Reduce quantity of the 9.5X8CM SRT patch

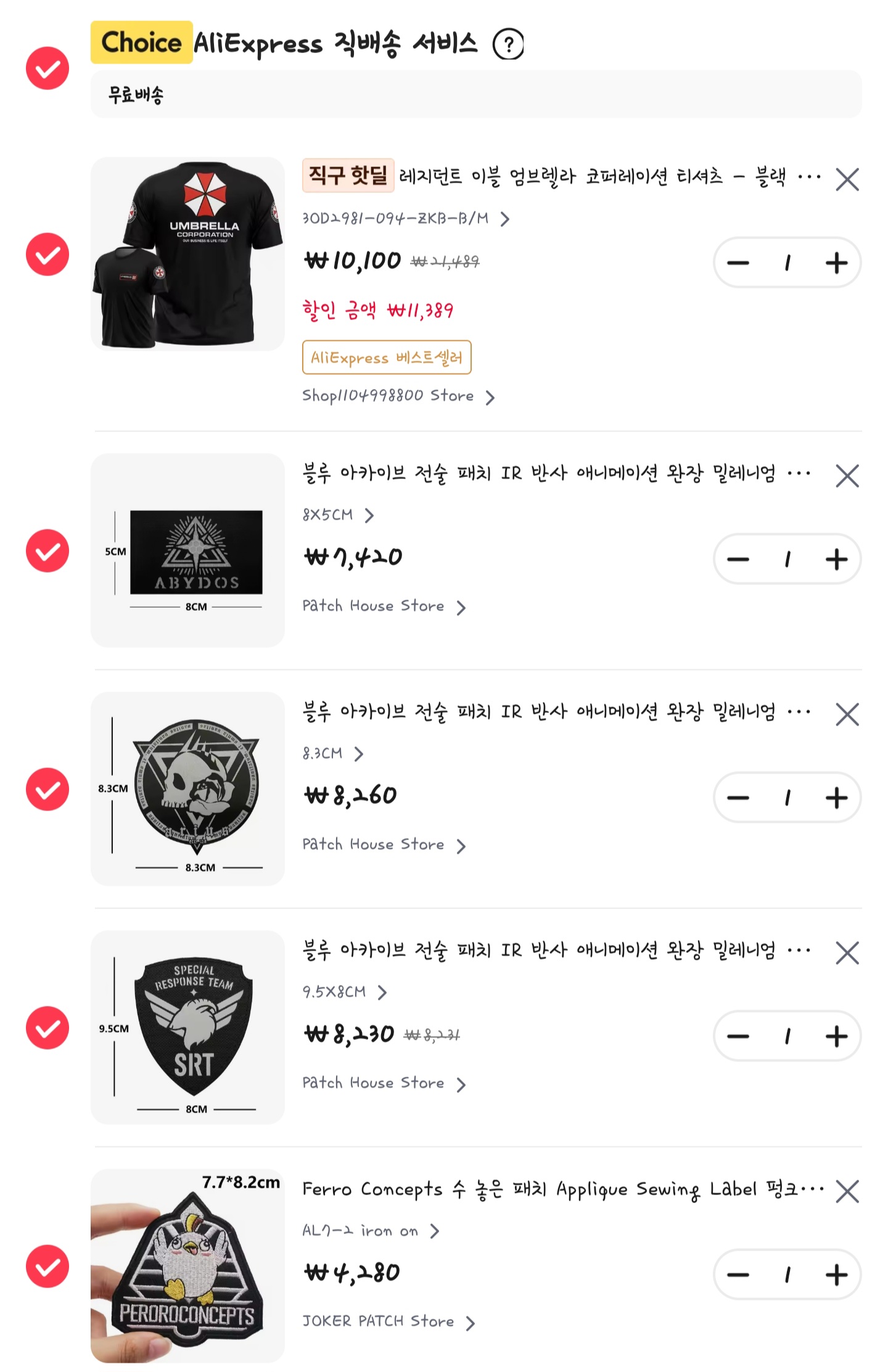point(738,1036)
